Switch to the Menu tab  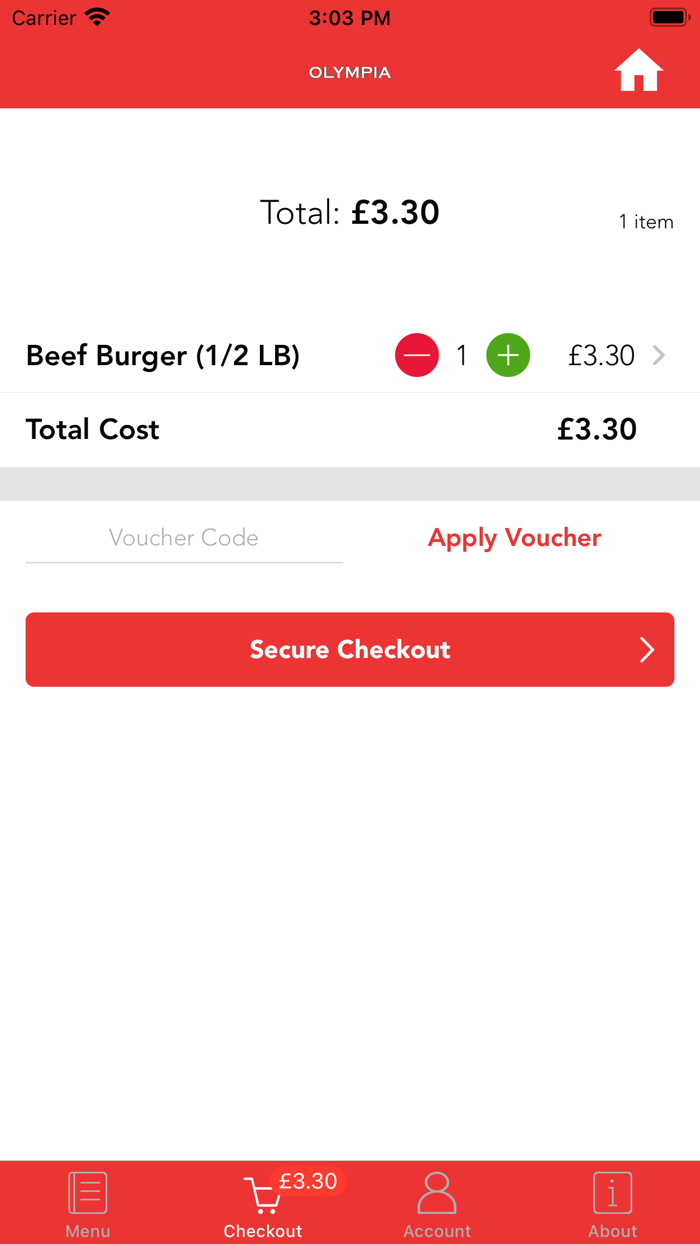coord(88,1204)
